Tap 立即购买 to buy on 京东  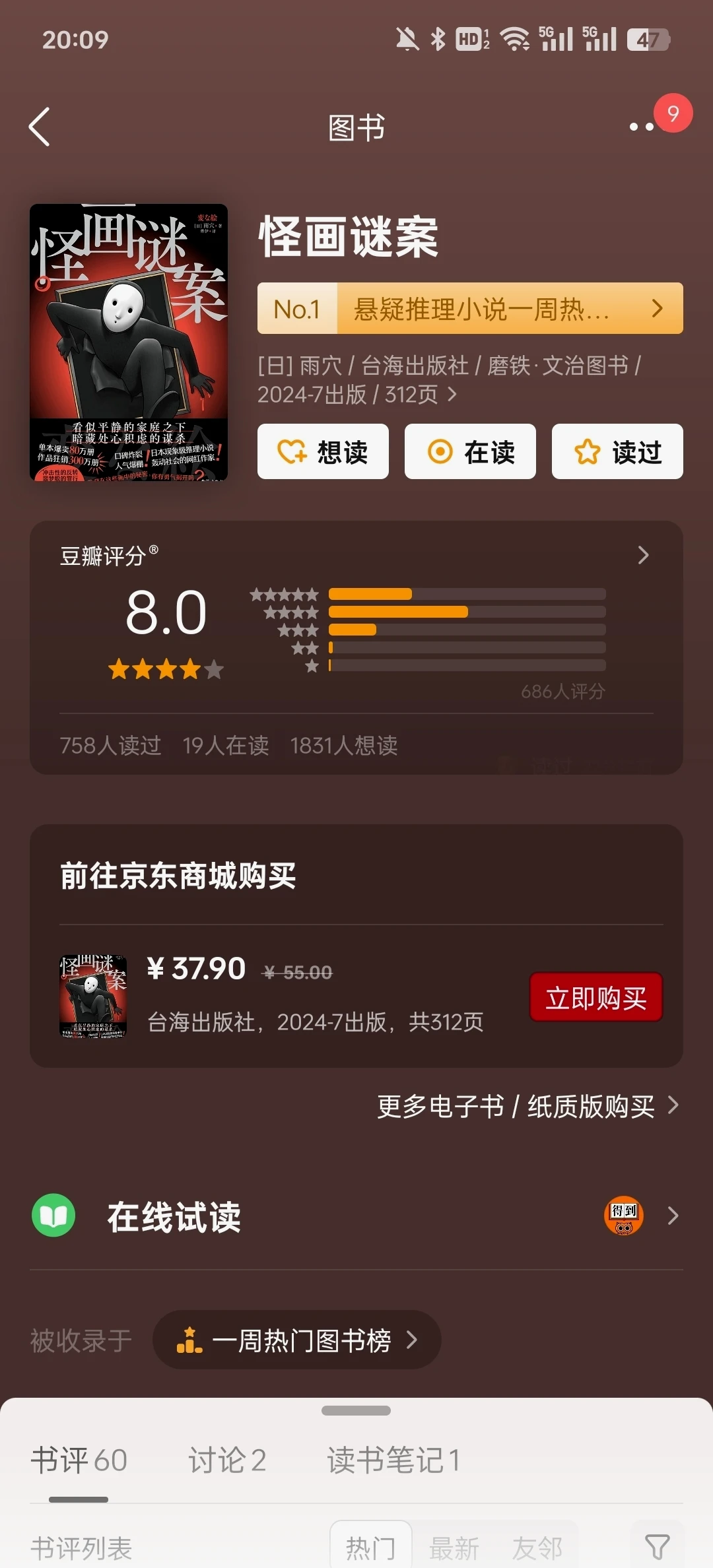(595, 997)
